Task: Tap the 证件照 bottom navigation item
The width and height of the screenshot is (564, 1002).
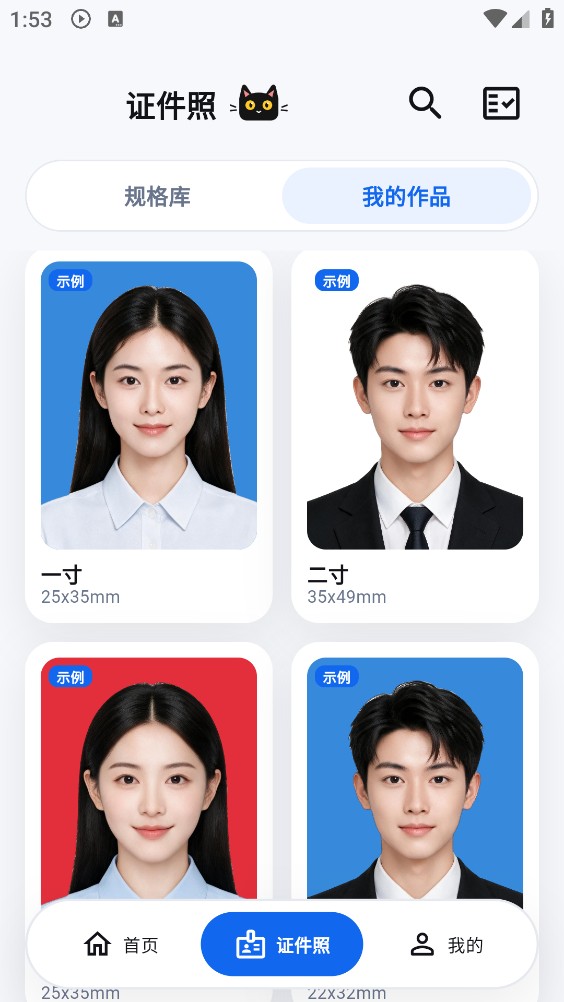Action: point(282,944)
